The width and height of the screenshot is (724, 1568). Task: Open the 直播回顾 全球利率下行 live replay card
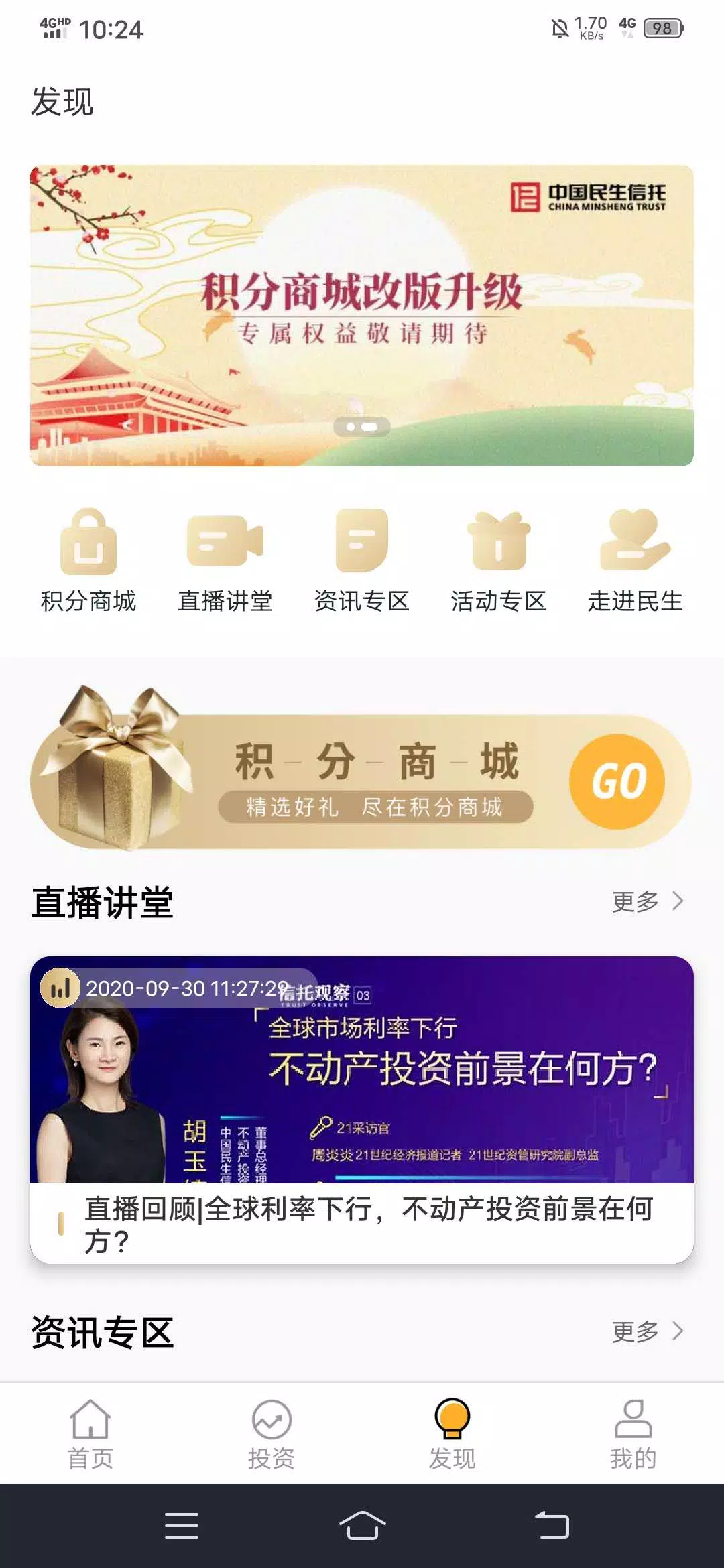[x=362, y=1109]
